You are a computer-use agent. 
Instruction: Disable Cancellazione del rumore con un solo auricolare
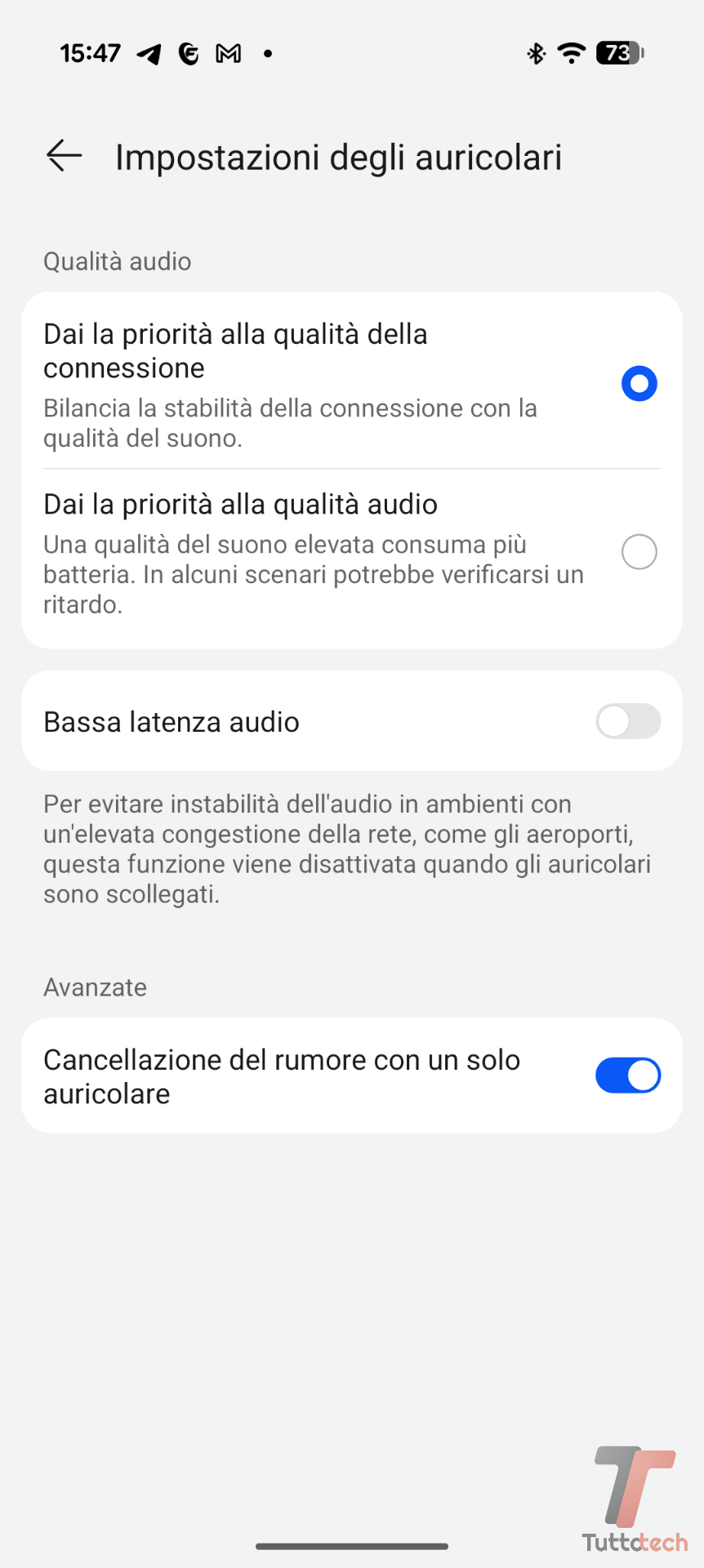coord(627,1076)
